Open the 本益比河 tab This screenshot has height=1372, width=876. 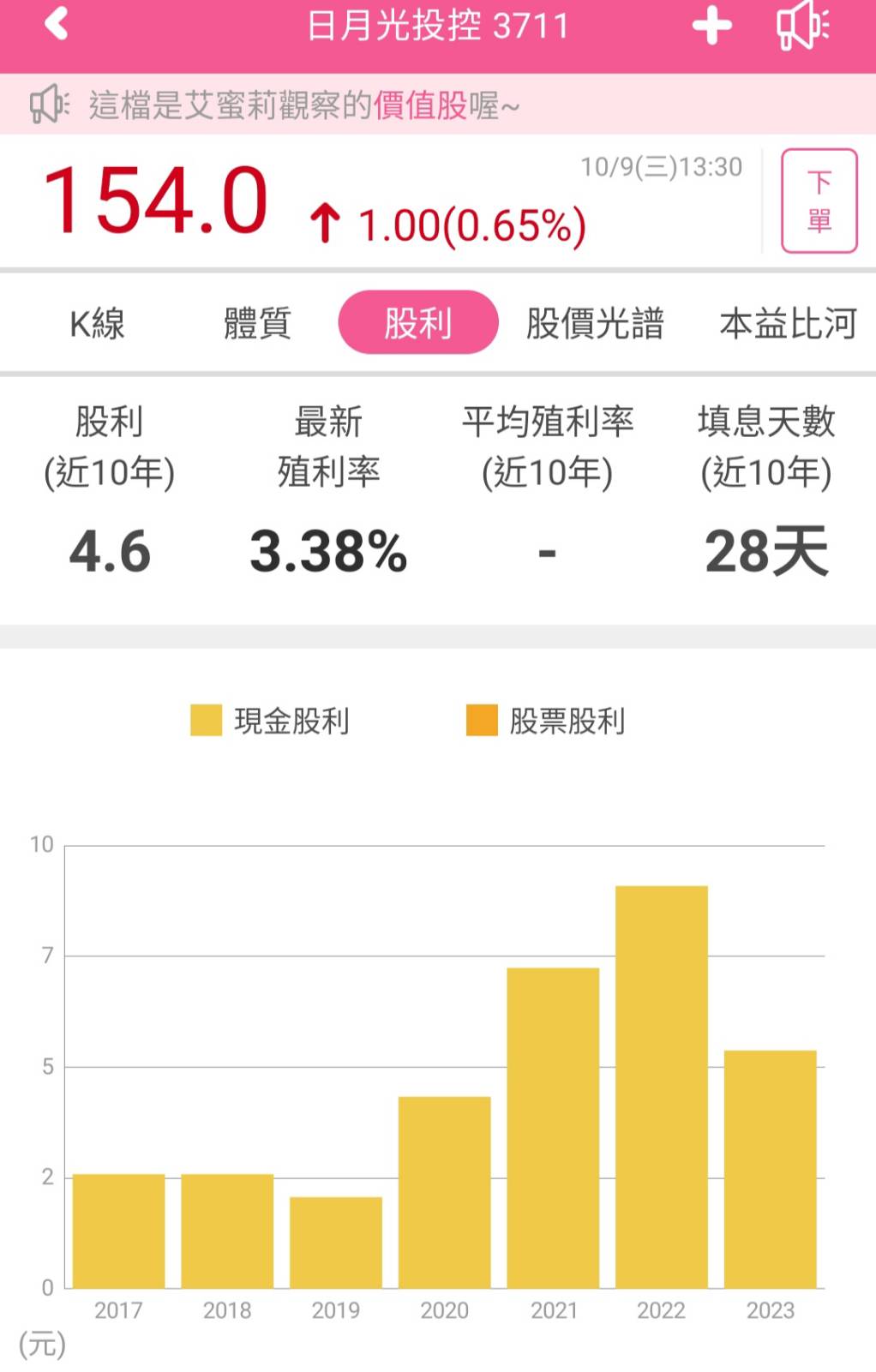pyautogui.click(x=788, y=324)
